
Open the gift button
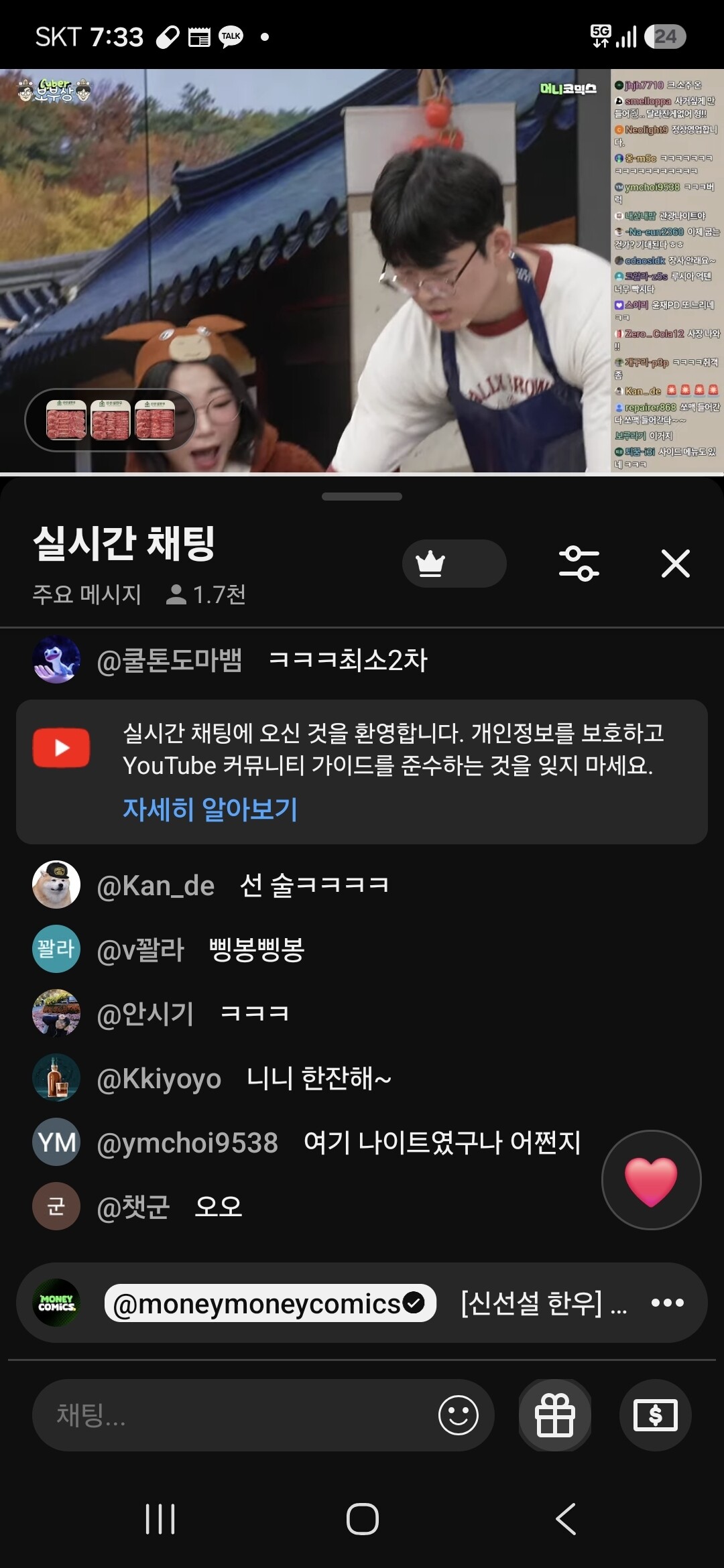pos(555,1415)
